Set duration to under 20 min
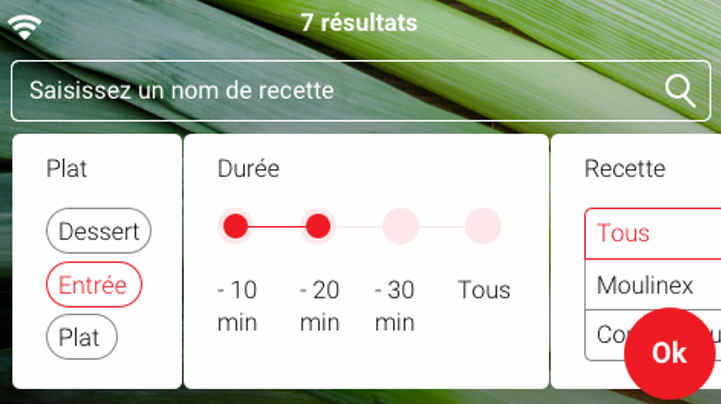721x404 pixels. 318,226
